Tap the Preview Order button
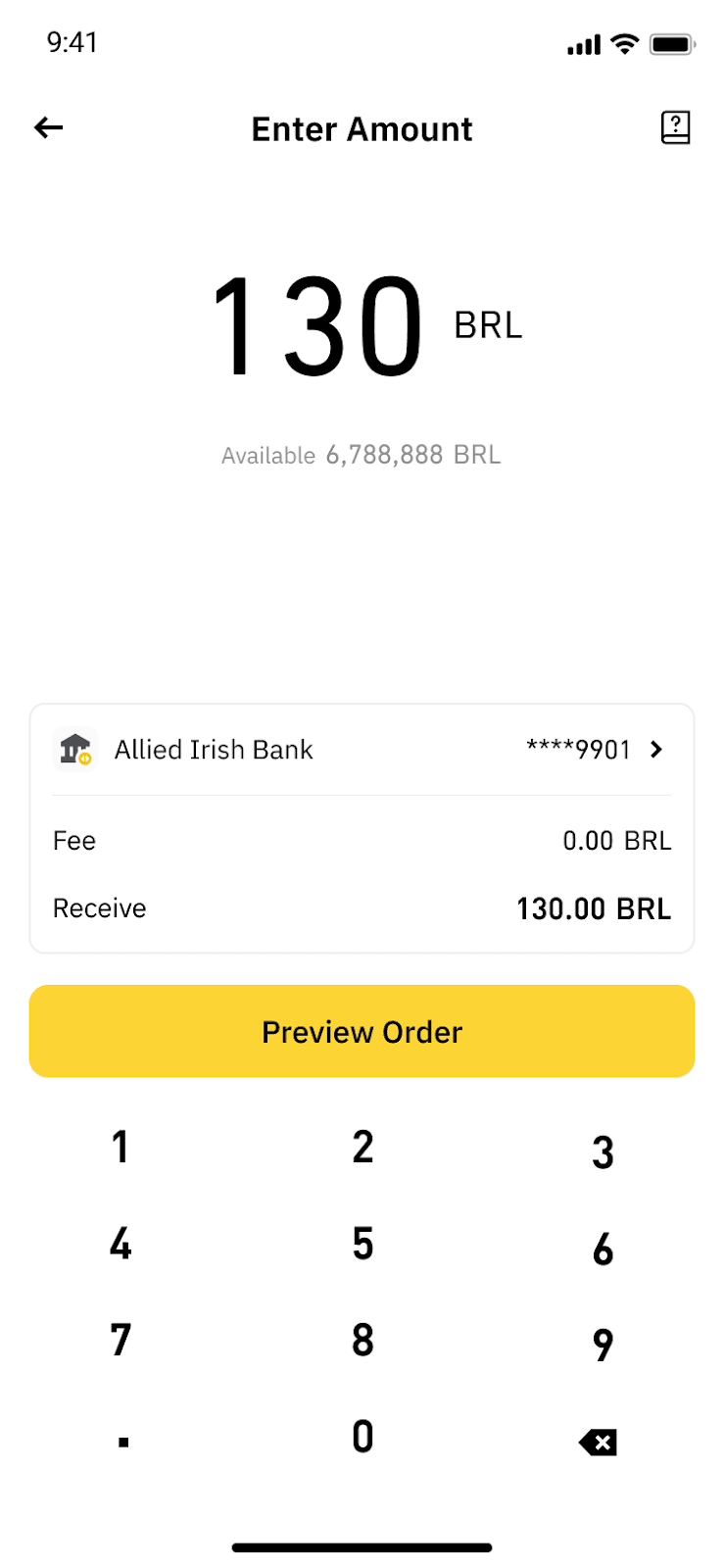The image size is (724, 1568). [x=362, y=1031]
